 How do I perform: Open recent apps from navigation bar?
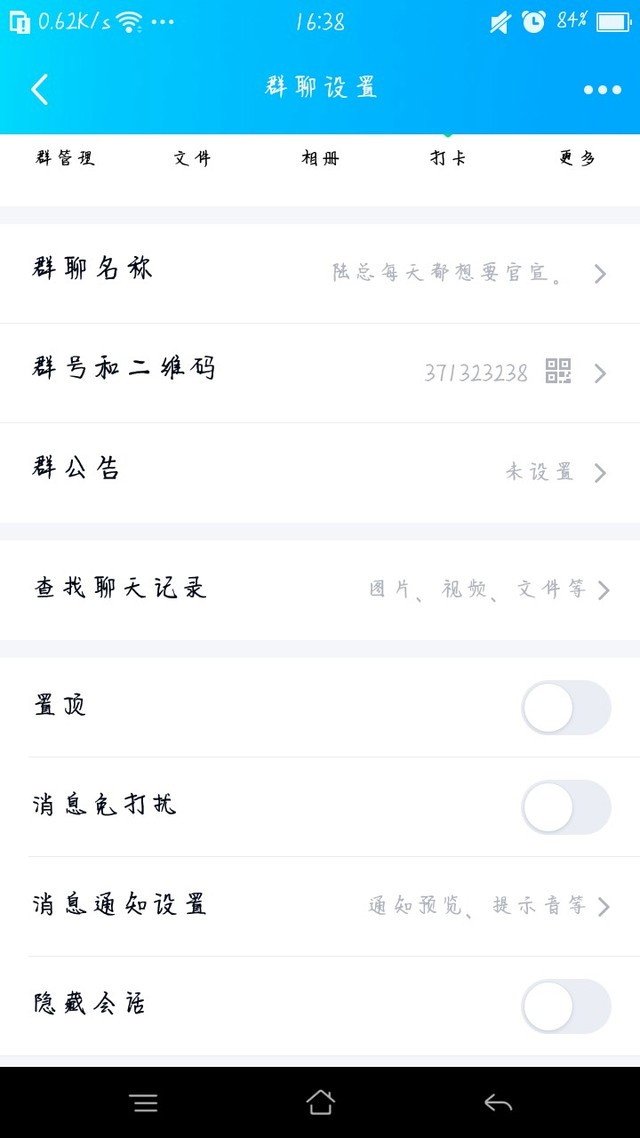(x=145, y=1103)
